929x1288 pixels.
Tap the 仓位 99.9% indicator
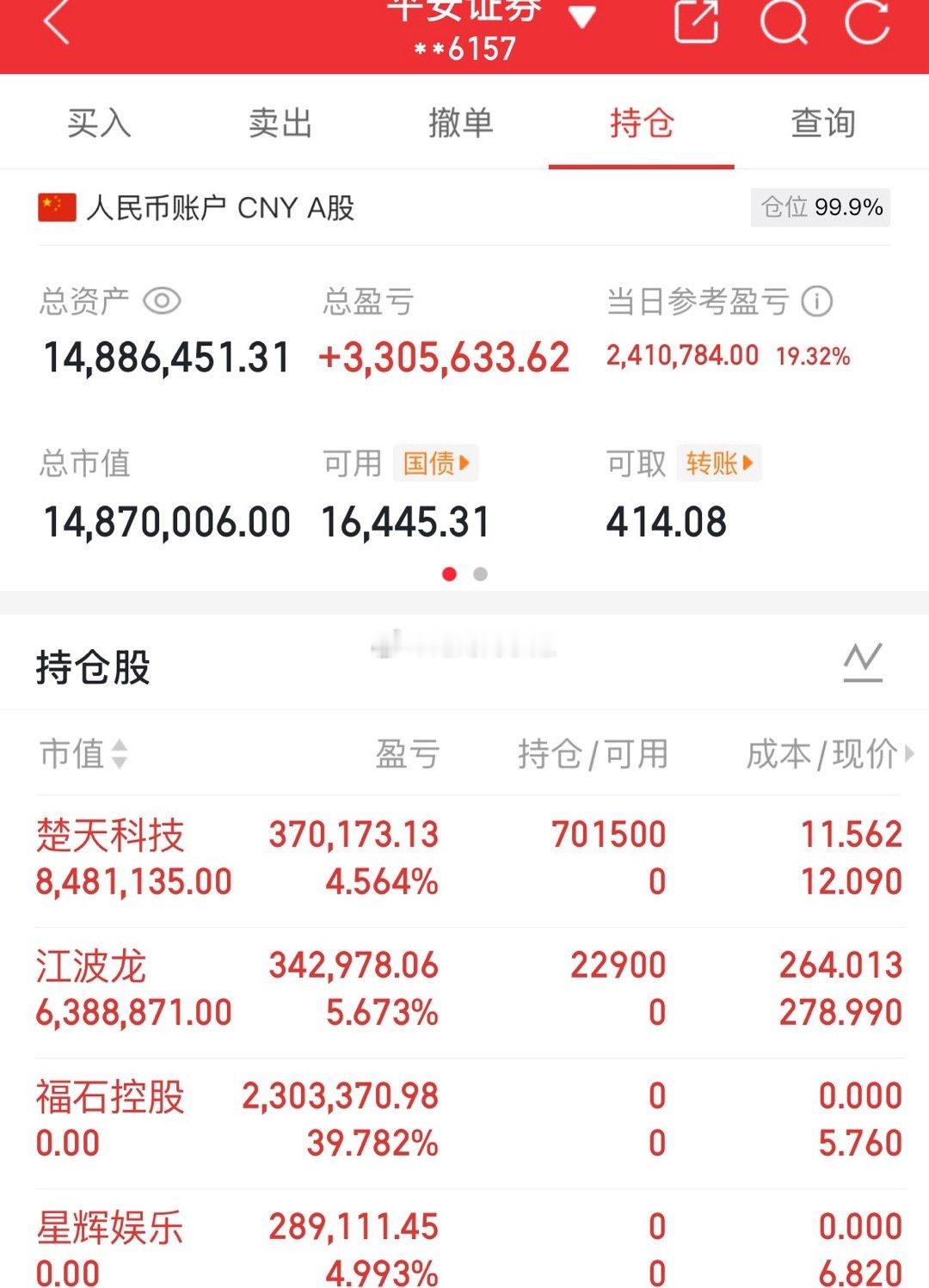tap(818, 206)
